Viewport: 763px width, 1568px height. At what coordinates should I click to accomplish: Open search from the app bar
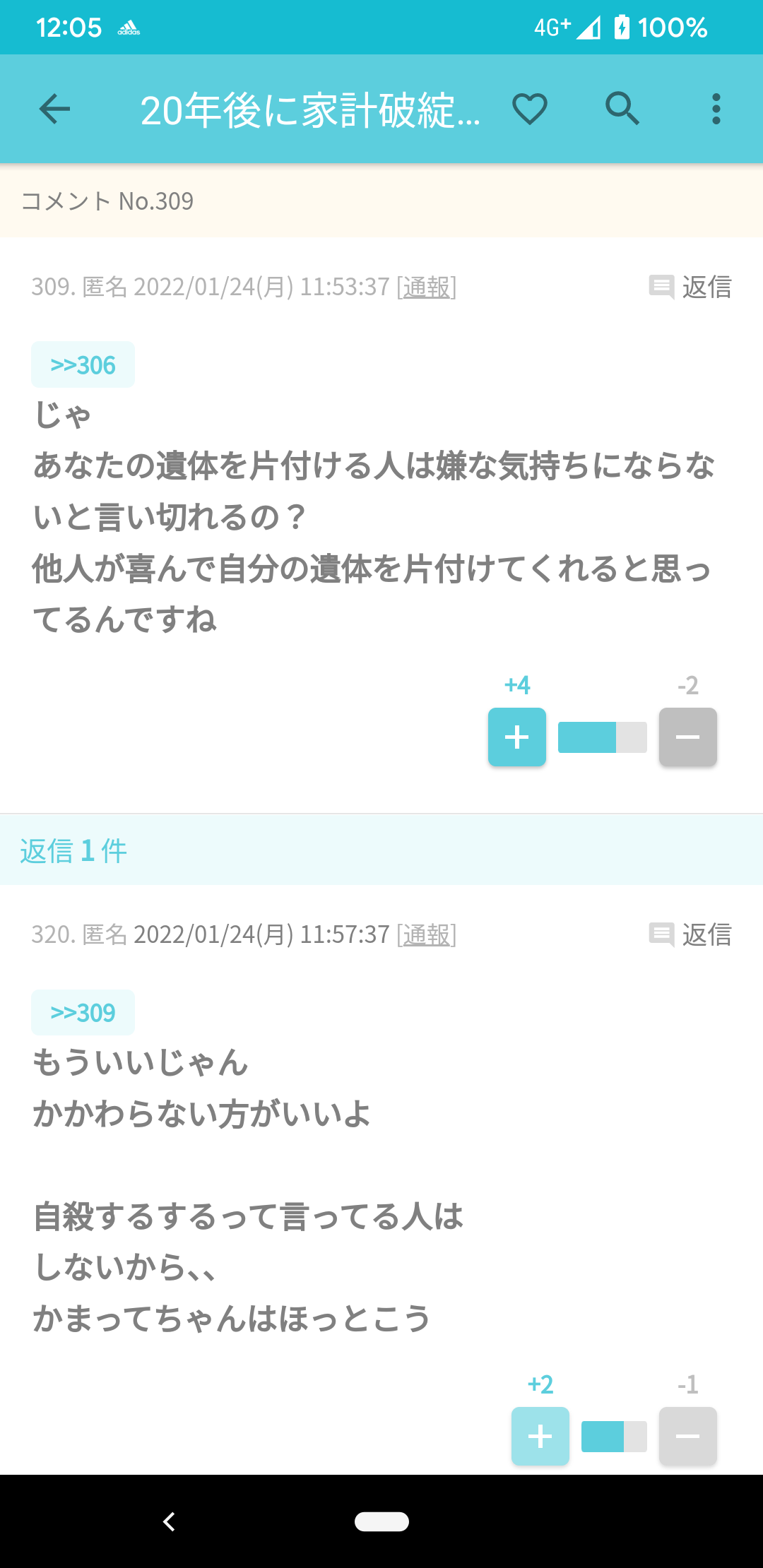pyautogui.click(x=622, y=109)
